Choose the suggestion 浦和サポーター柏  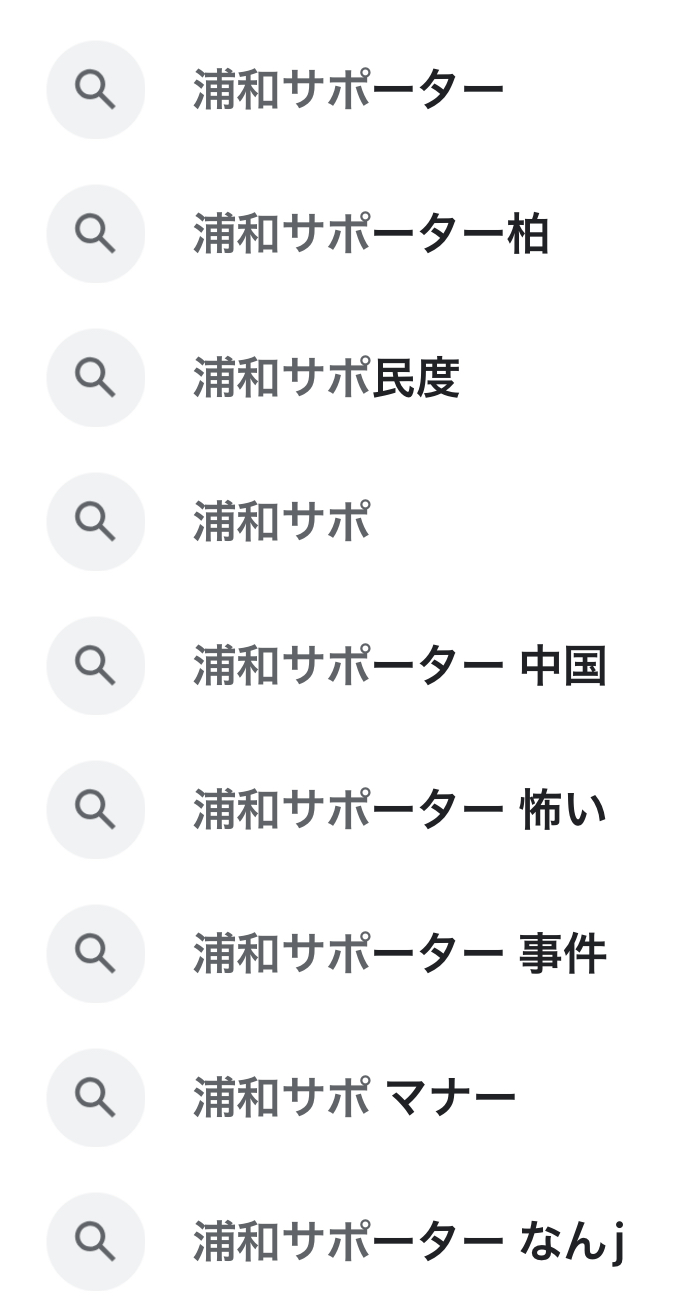pyautogui.click(x=344, y=234)
